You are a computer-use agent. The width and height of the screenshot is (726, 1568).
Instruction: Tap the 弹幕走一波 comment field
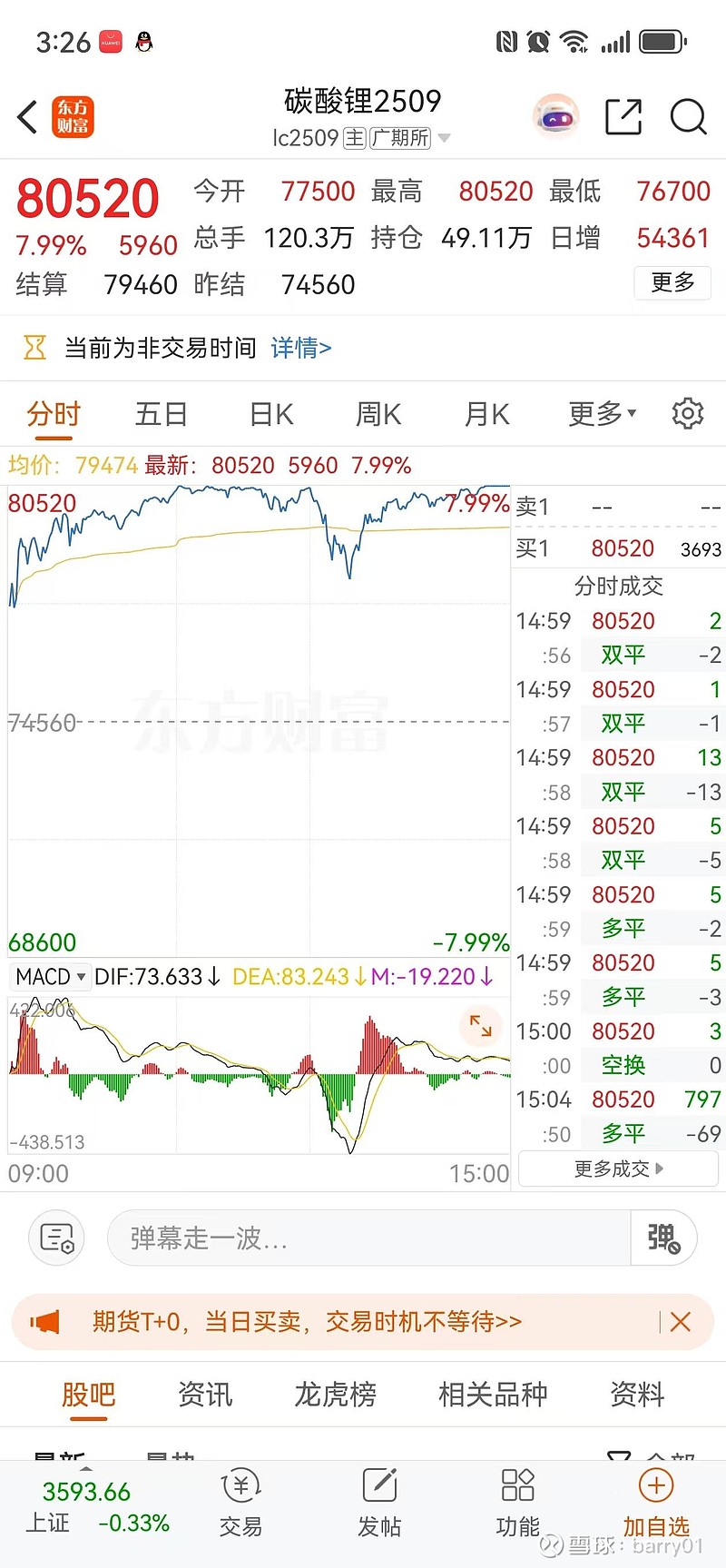click(368, 1238)
